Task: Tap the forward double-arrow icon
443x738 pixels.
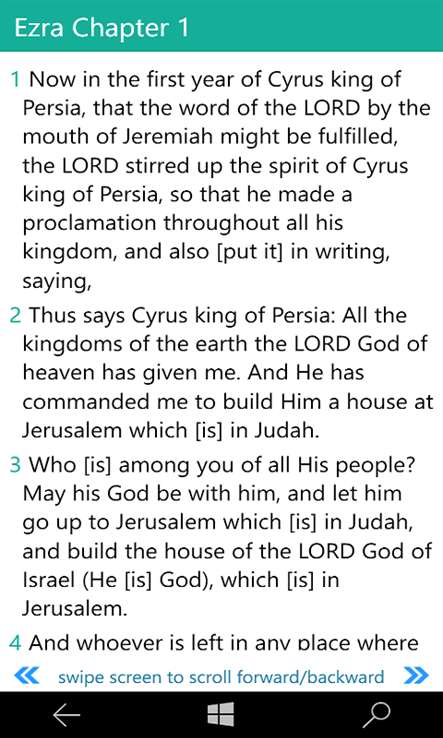Action: 417,676
